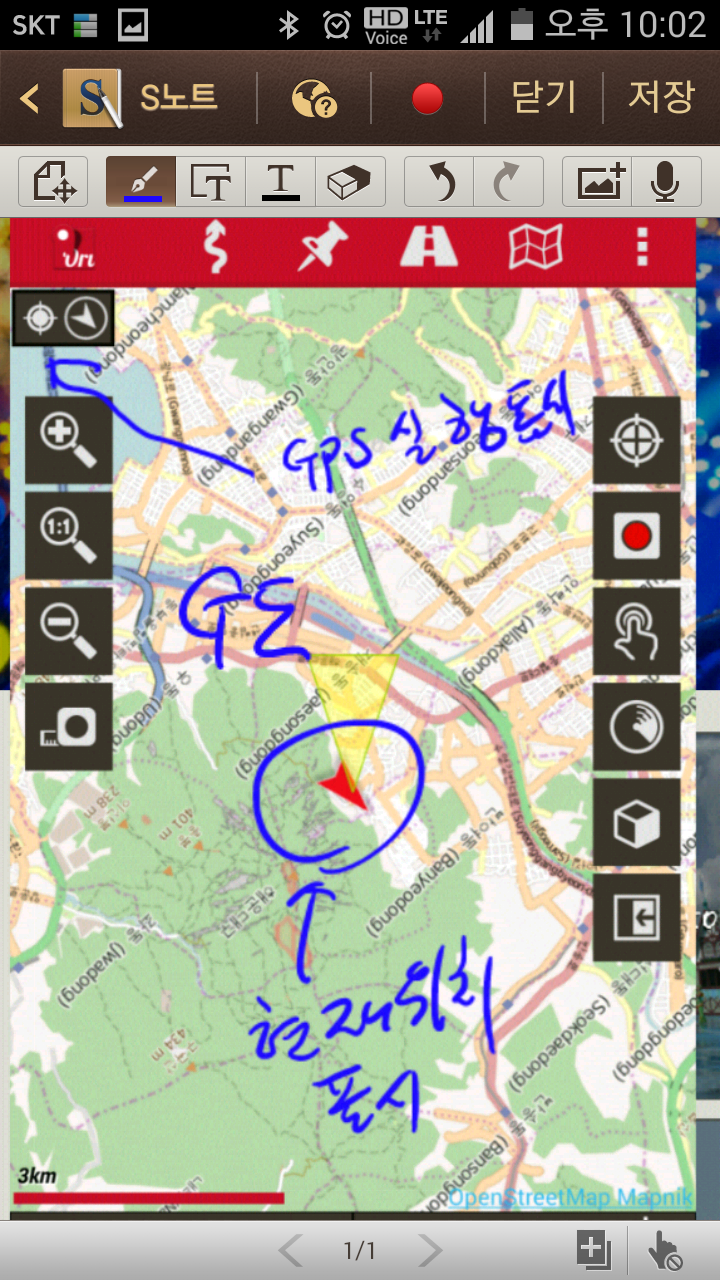This screenshot has width=720, height=1280.
Task: Add a voice memo with the microphone
Action: coord(664,182)
